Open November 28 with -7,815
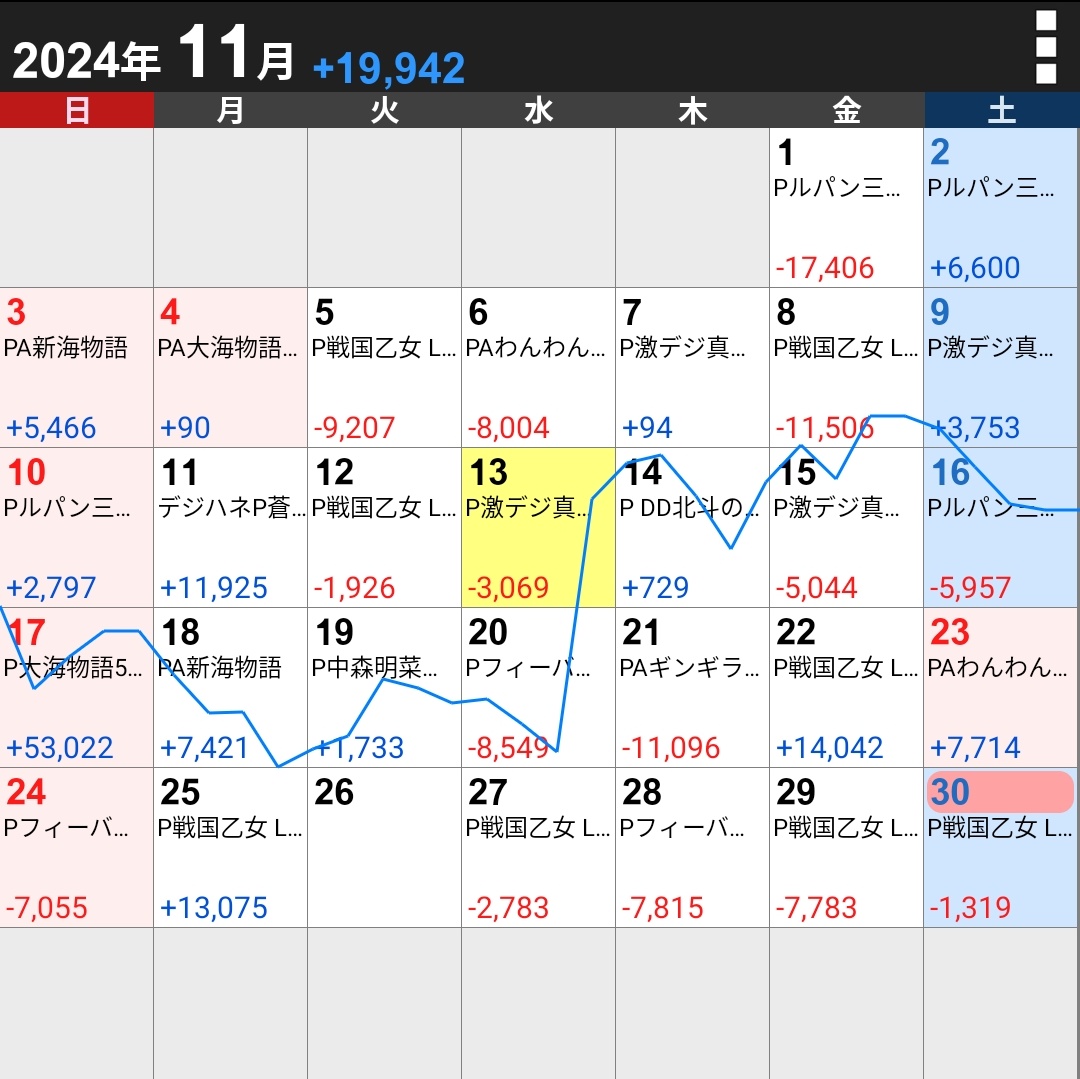This screenshot has height=1079, width=1080. 692,848
